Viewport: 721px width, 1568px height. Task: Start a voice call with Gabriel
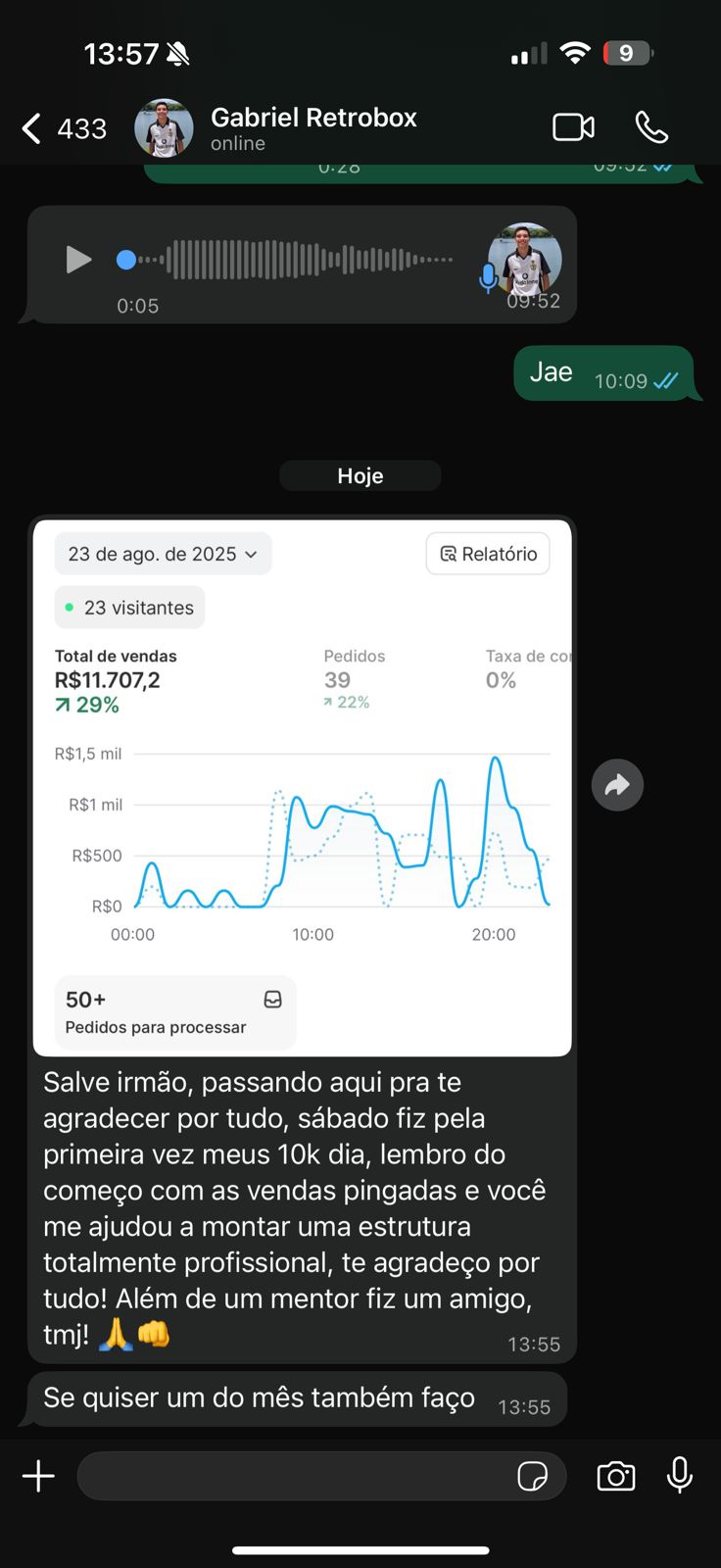651,127
